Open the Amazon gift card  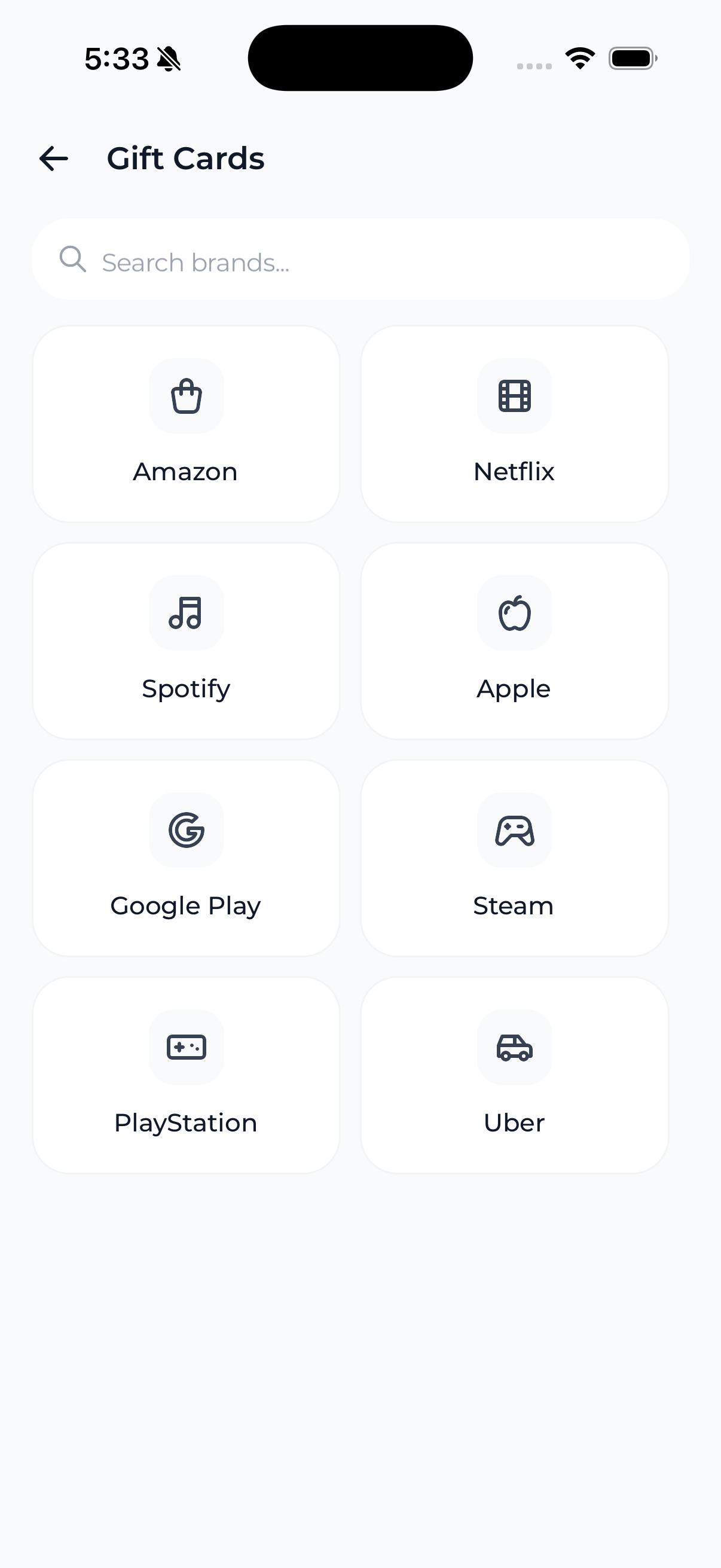click(185, 424)
